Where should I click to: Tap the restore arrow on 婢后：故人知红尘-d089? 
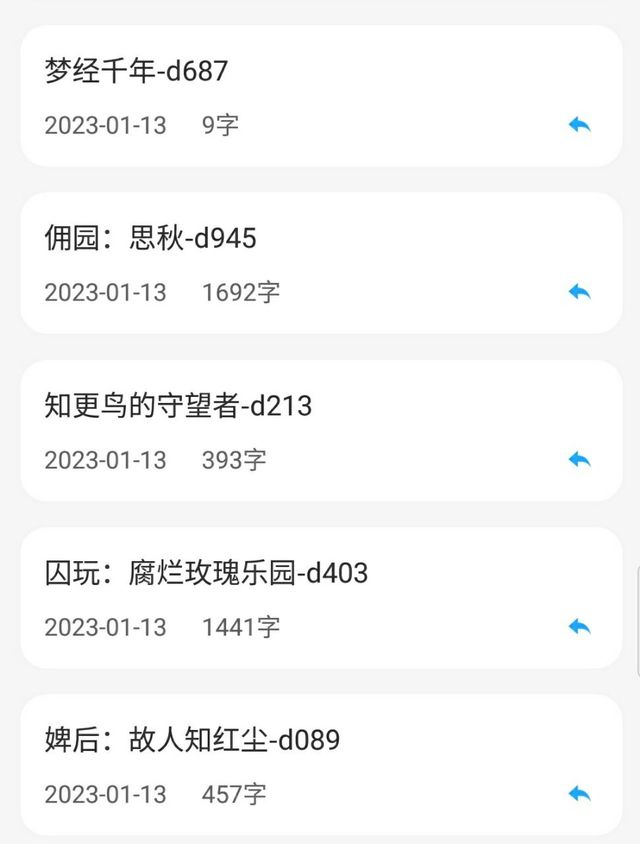click(x=580, y=794)
